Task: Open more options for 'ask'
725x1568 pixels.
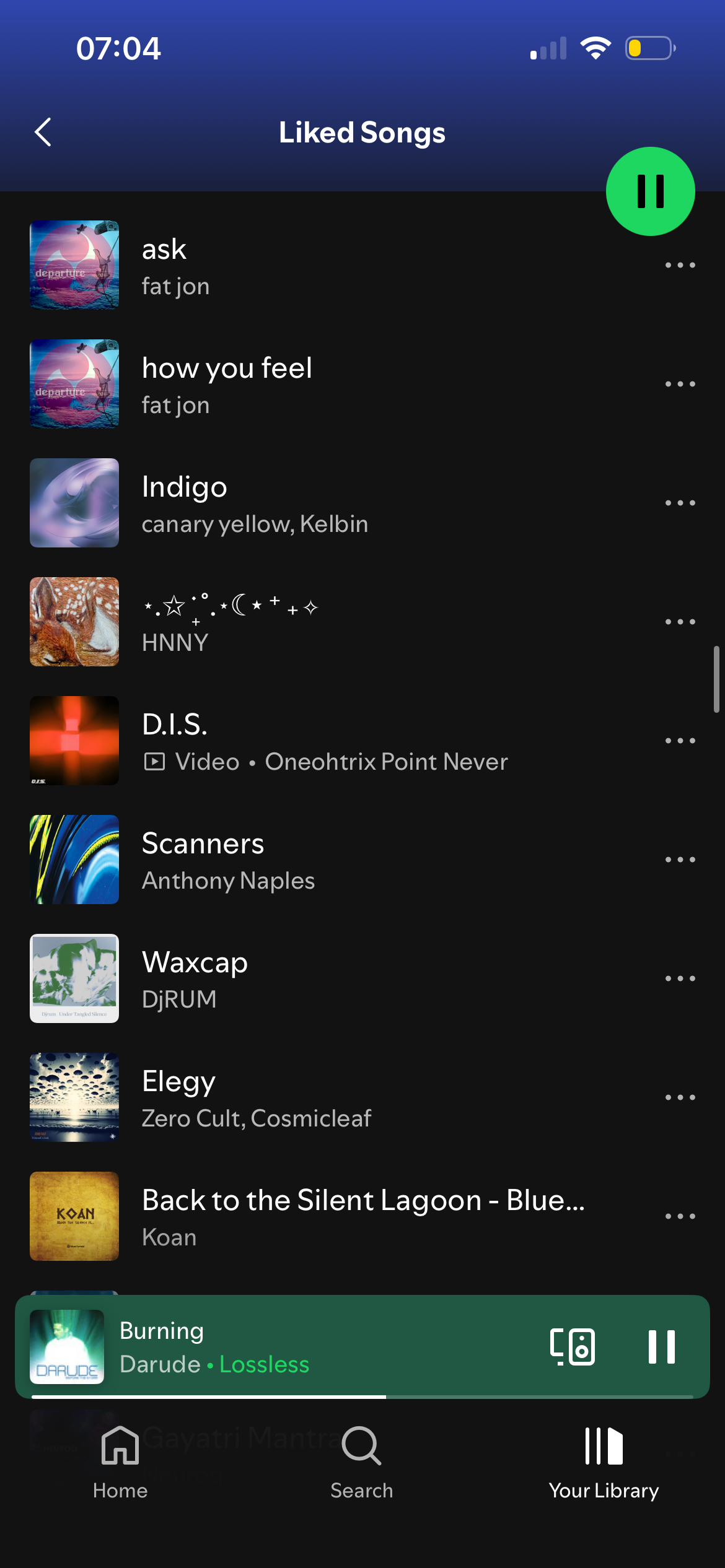Action: click(680, 266)
